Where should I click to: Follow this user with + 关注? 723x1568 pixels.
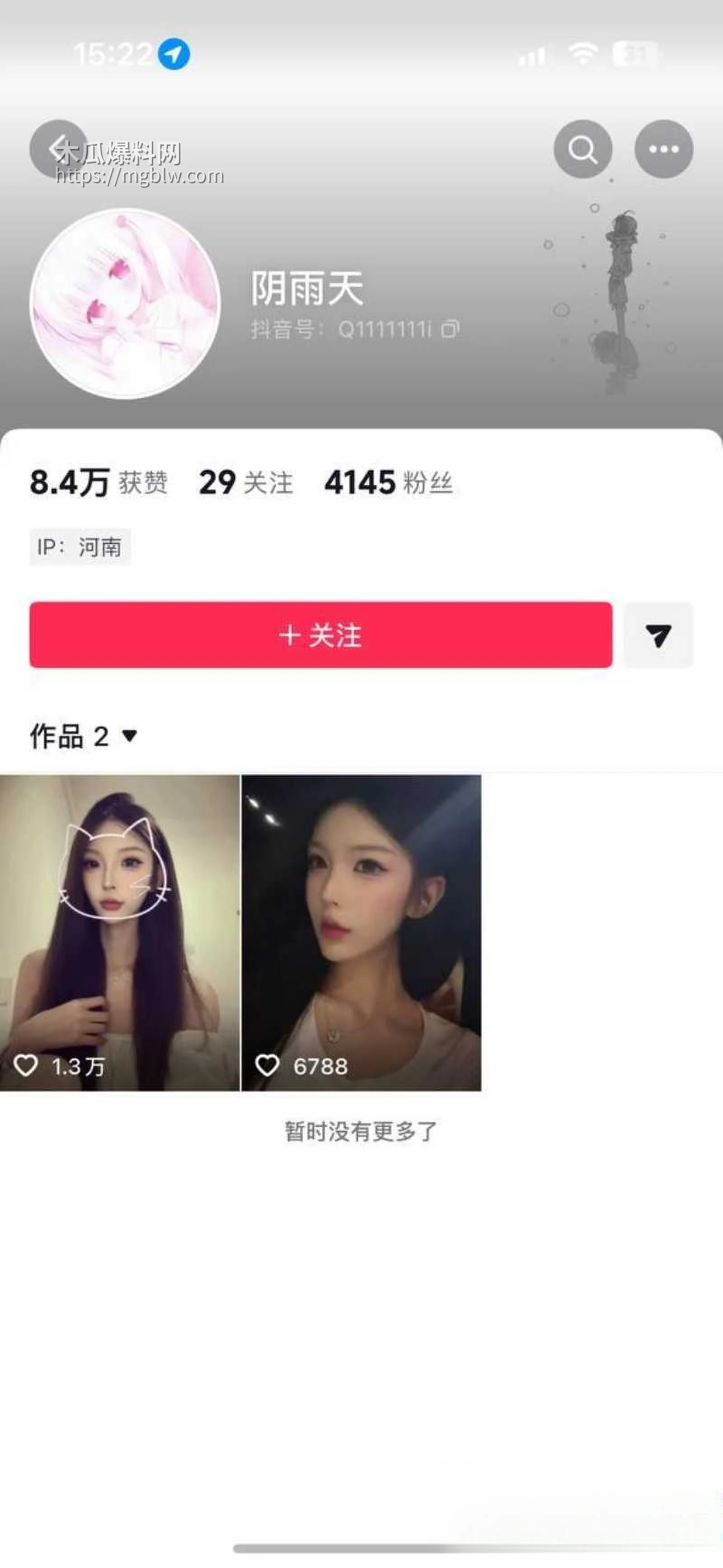click(x=320, y=635)
